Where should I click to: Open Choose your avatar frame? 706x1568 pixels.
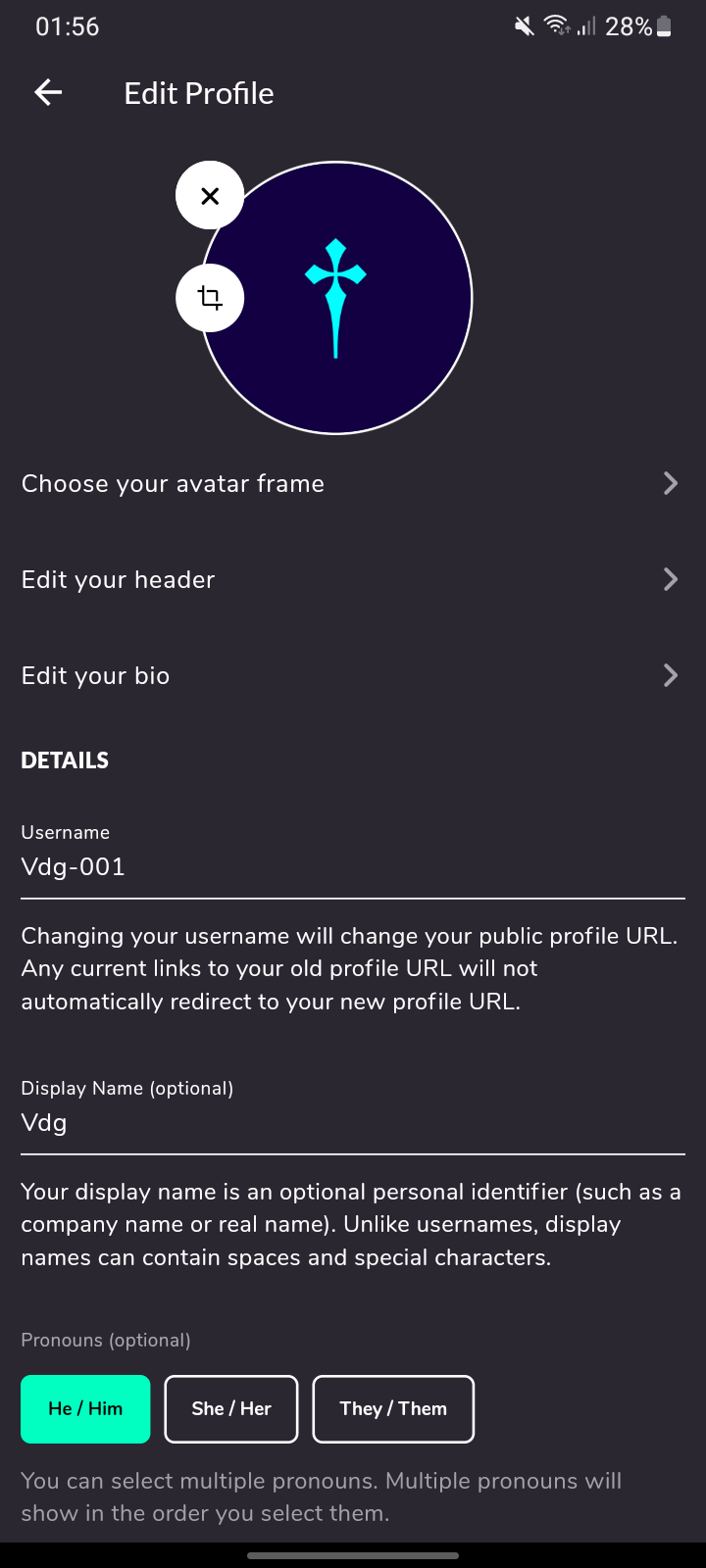coord(351,483)
